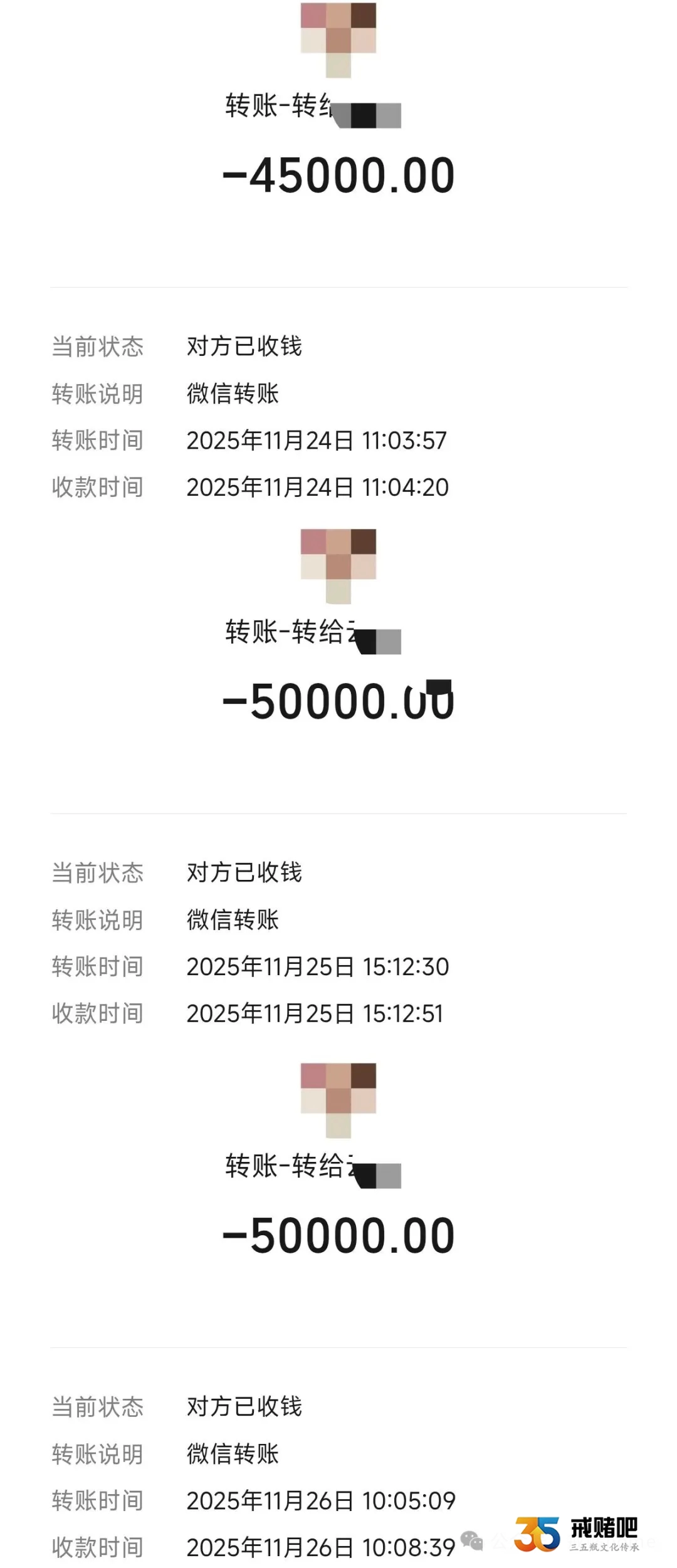Click 对方已收钱 status of the first transfer
This screenshot has height=1568, width=677.
(244, 348)
